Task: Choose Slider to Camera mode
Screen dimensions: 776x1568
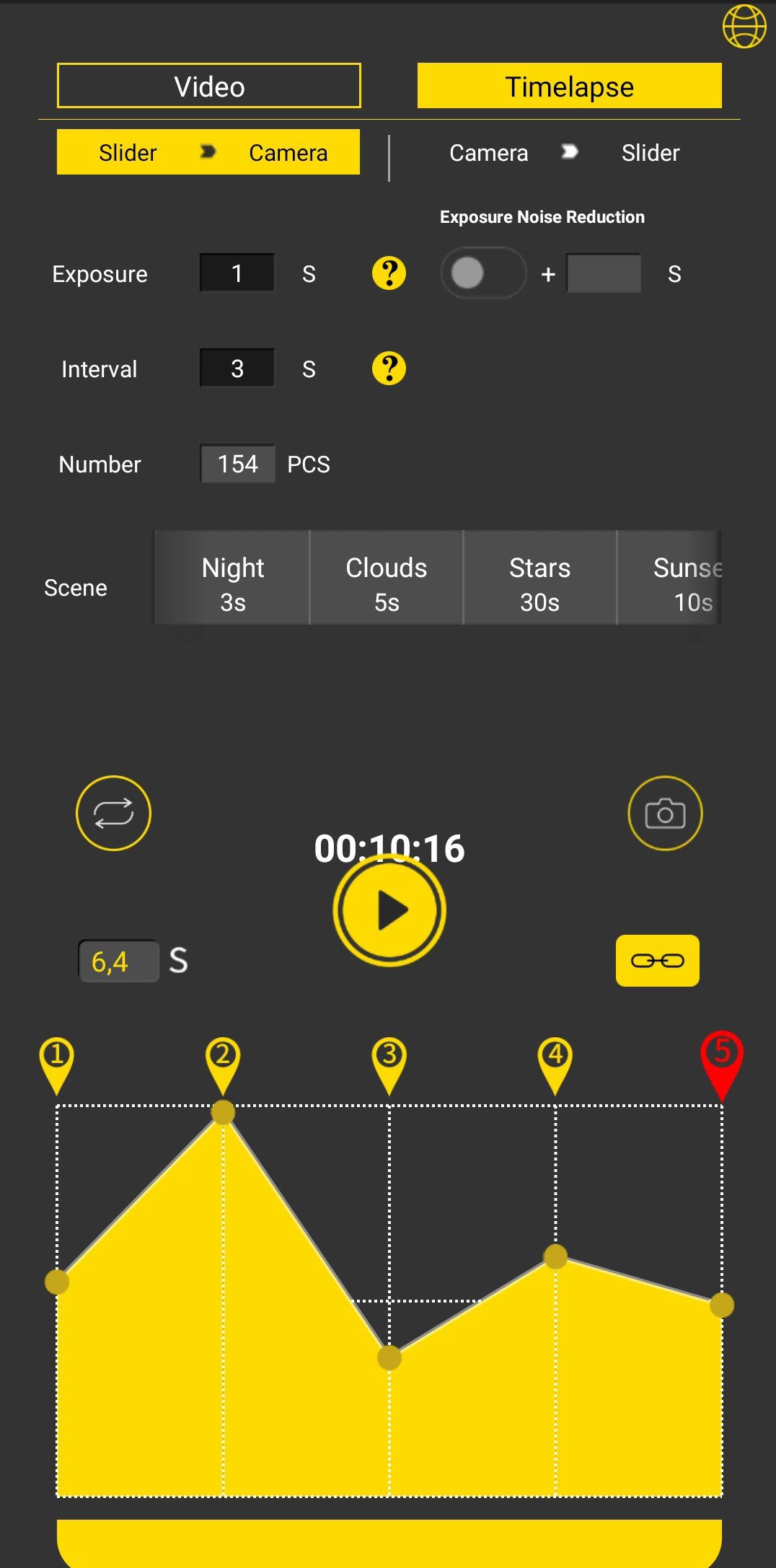Action: coord(208,152)
